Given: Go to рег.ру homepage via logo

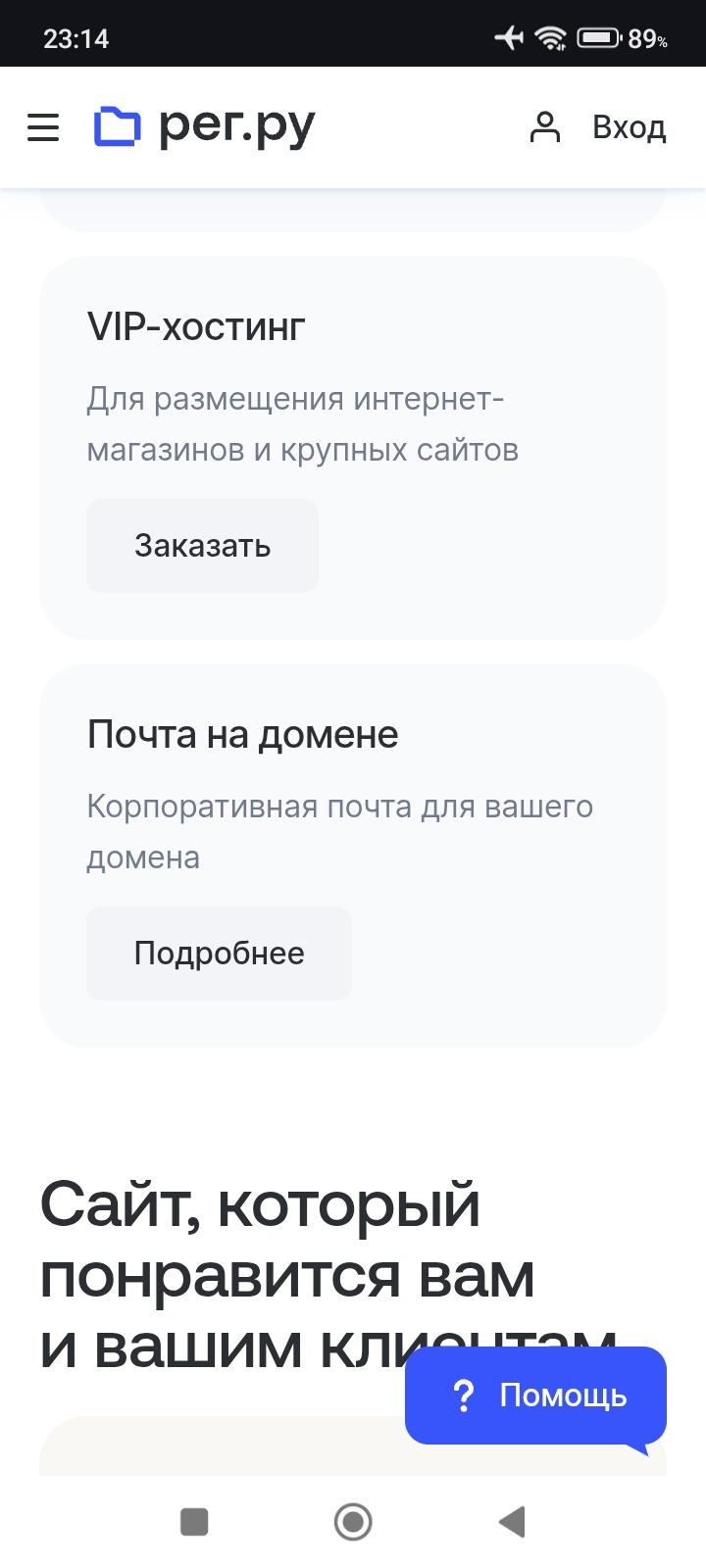Looking at the screenshot, I should click(204, 127).
